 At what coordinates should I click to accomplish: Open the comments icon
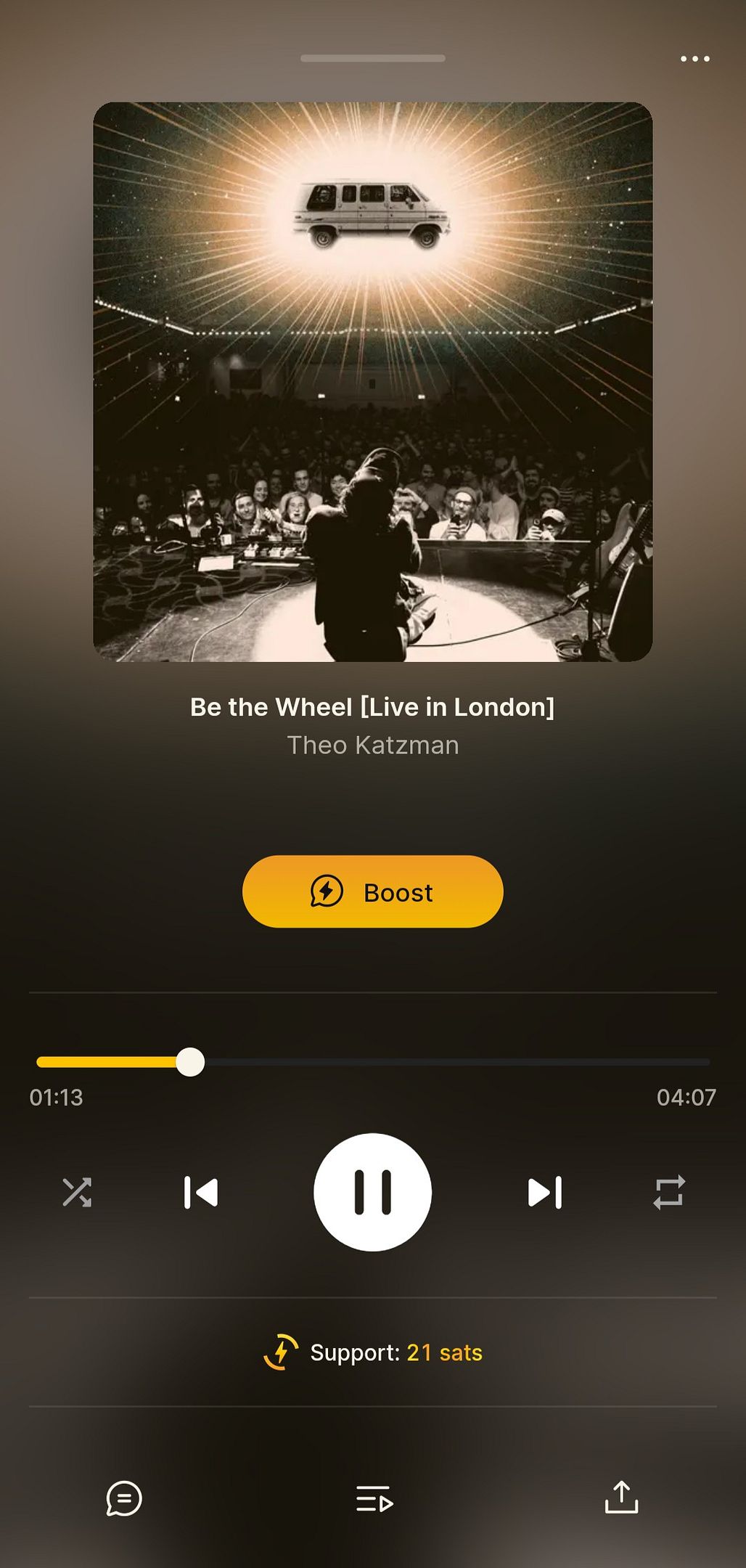pyautogui.click(x=124, y=1498)
